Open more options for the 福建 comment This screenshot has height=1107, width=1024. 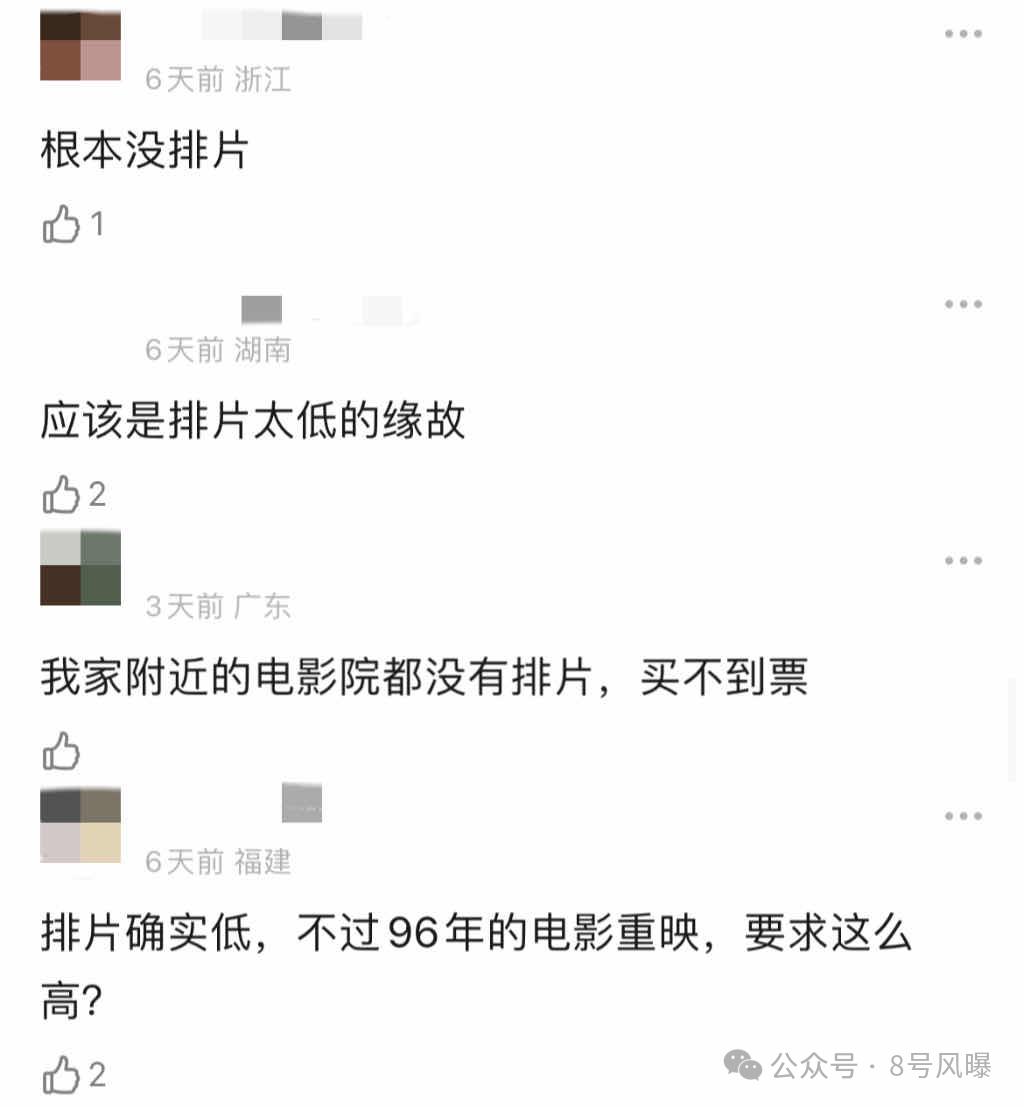[963, 817]
